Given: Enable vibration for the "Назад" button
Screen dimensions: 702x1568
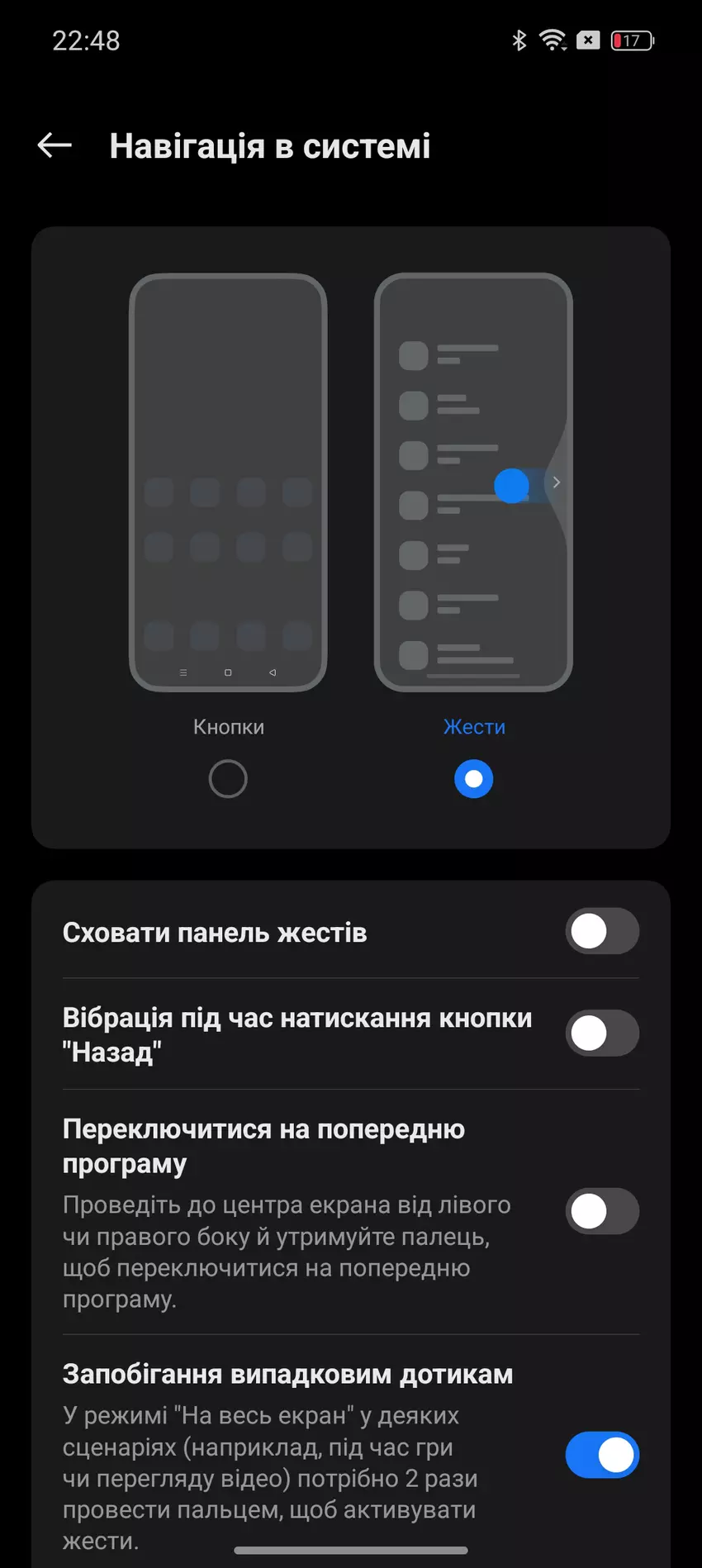Looking at the screenshot, I should click(602, 1033).
